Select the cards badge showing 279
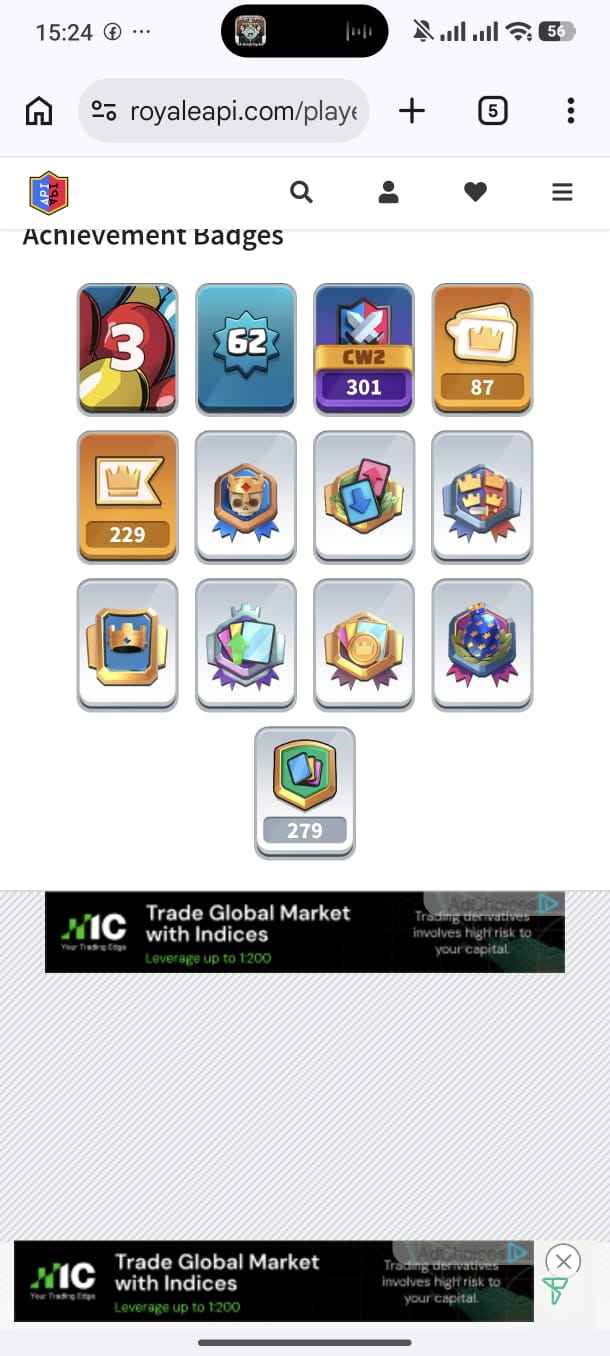This screenshot has width=610, height=1356. point(305,792)
